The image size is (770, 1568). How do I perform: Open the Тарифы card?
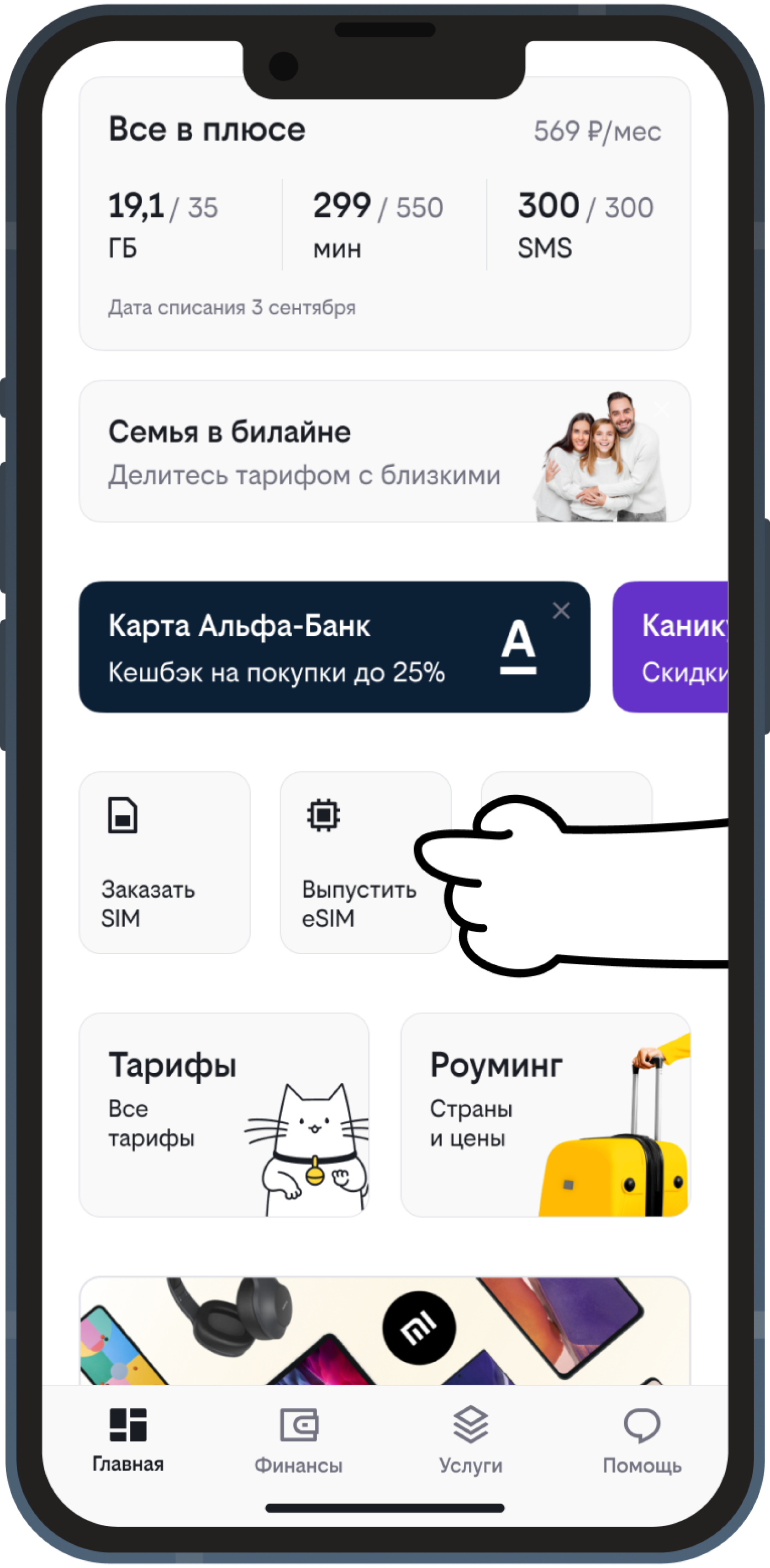pyautogui.click(x=223, y=1115)
